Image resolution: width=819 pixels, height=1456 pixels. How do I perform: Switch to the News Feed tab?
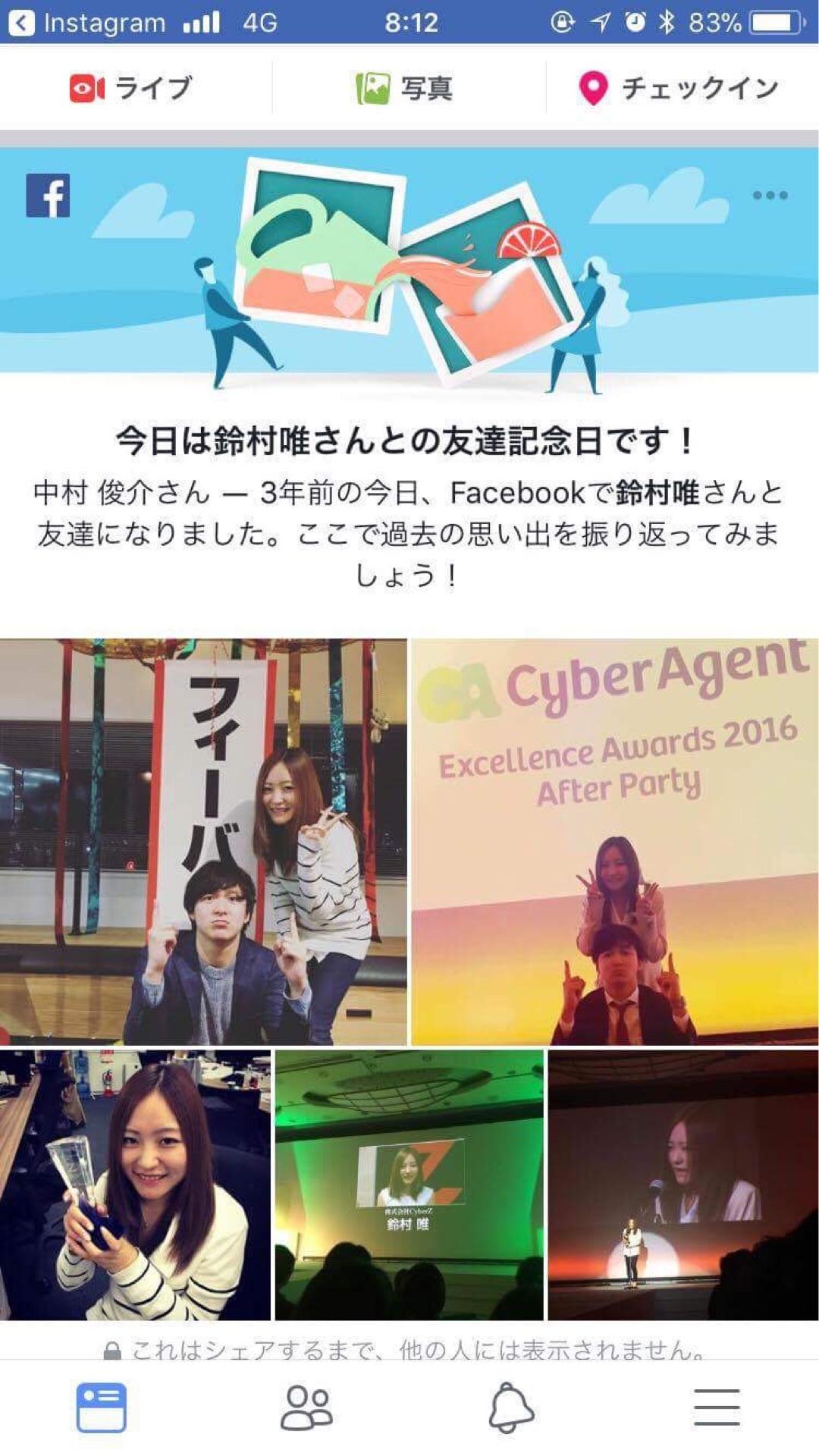[x=102, y=1407]
